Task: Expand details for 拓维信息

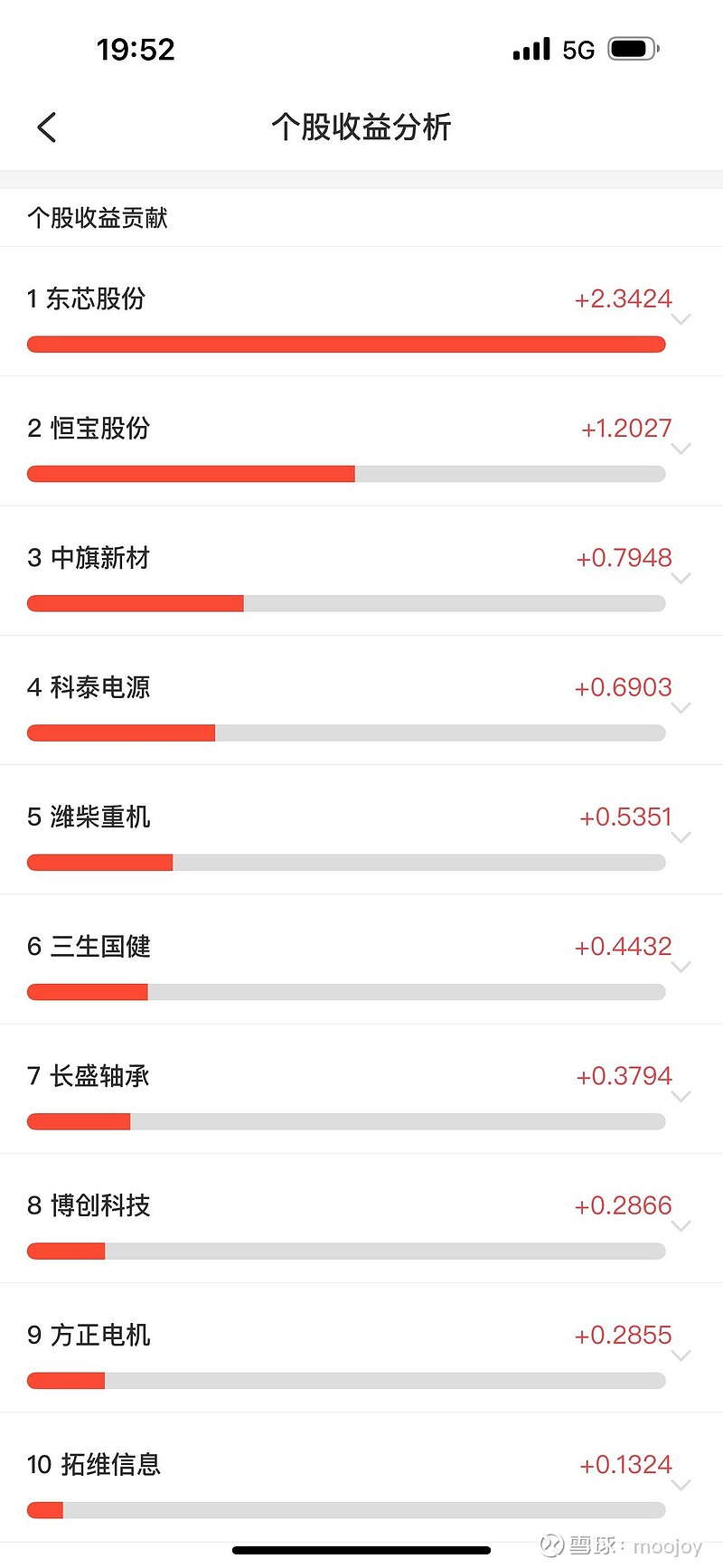Action: pyautogui.click(x=681, y=1485)
